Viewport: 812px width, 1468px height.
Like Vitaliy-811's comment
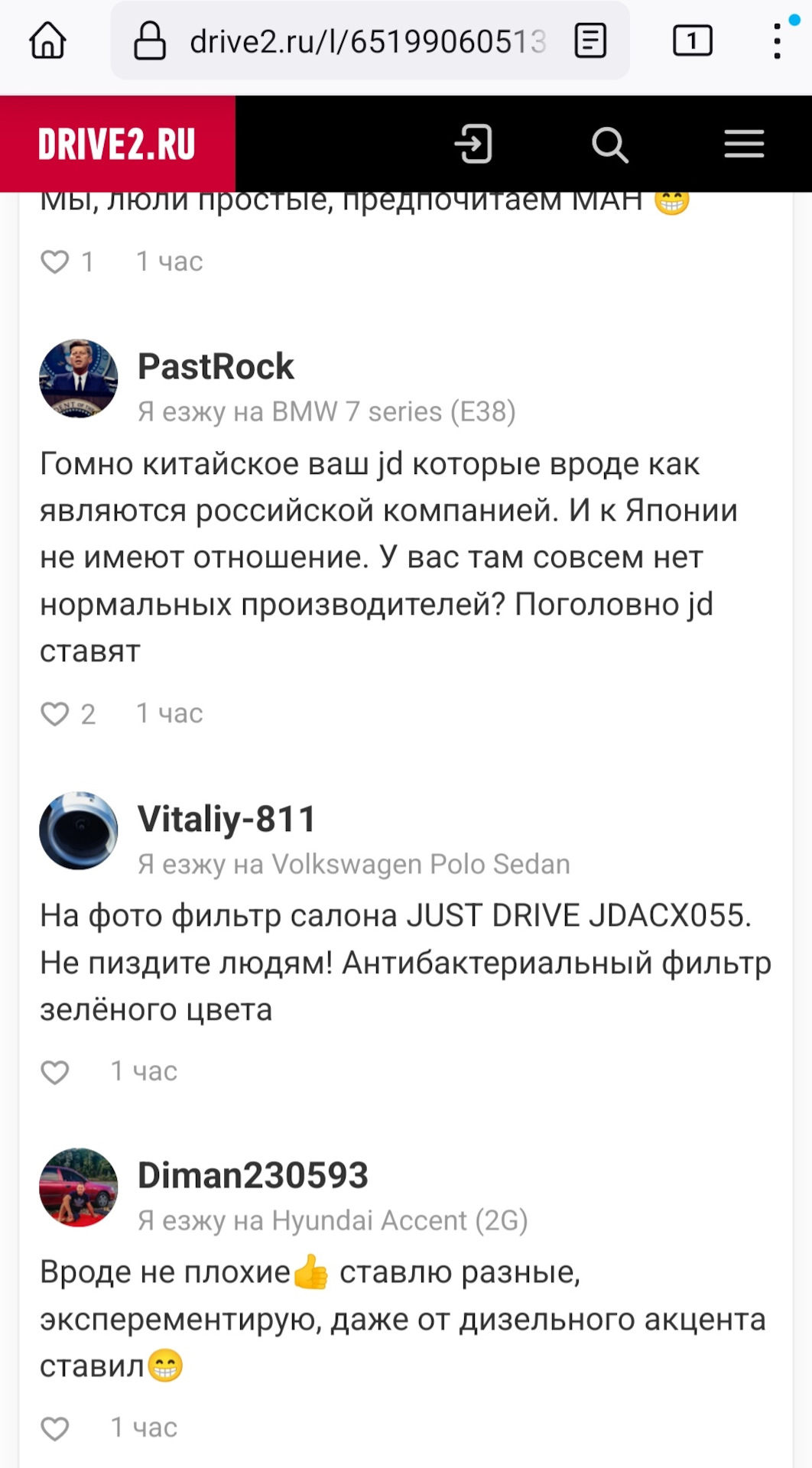(55, 1072)
